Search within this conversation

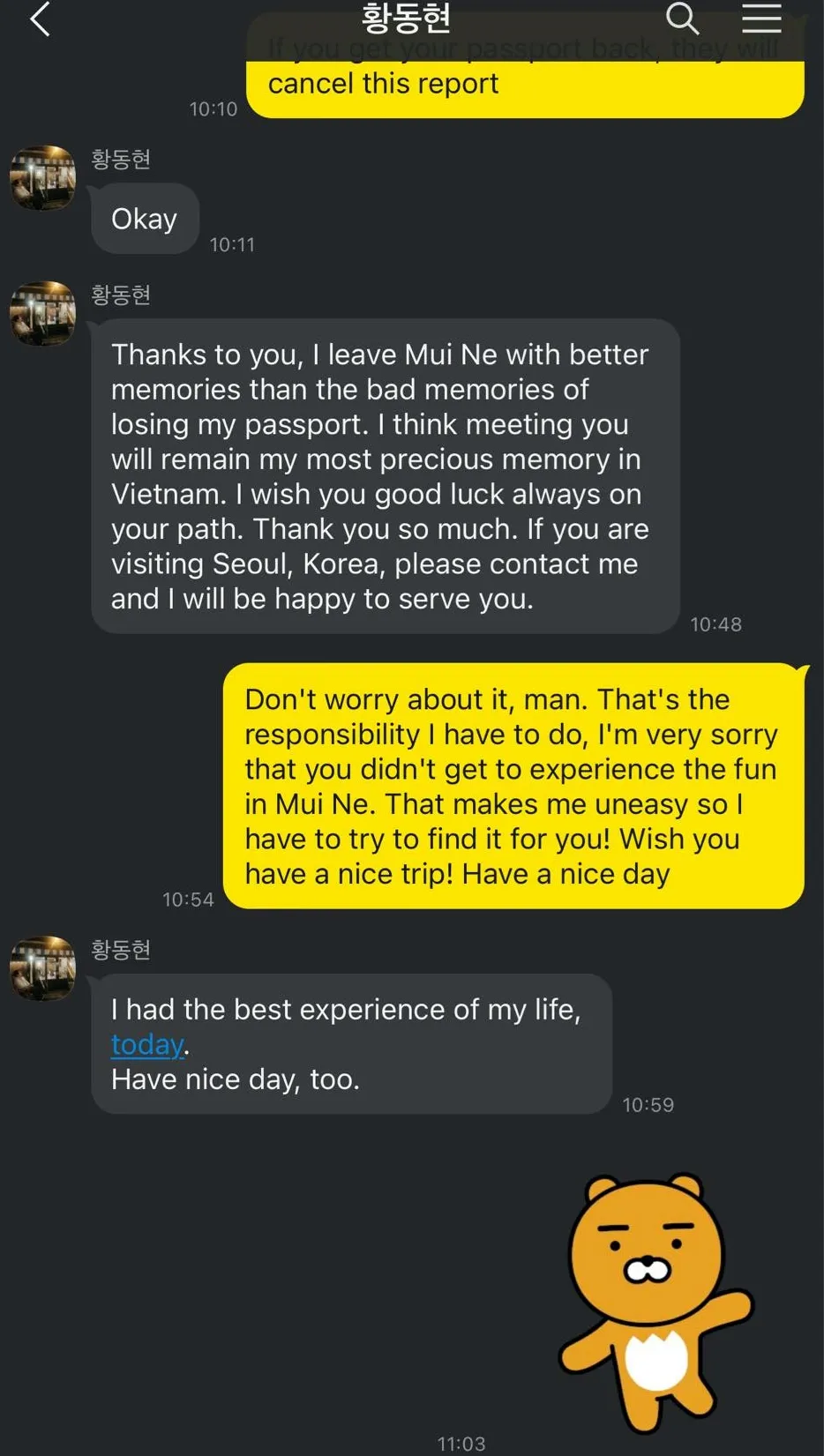[681, 18]
